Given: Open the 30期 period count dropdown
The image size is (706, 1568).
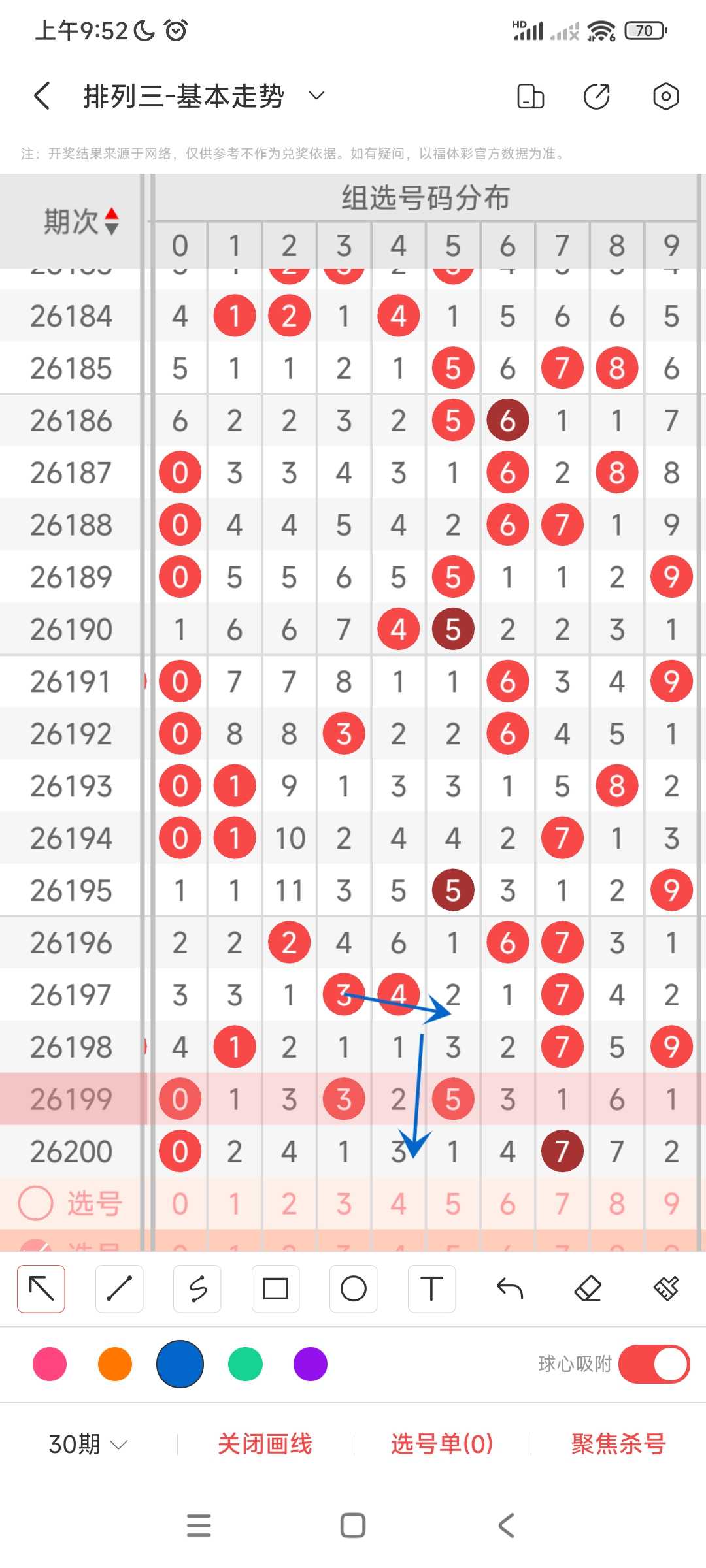Looking at the screenshot, I should [x=88, y=1444].
